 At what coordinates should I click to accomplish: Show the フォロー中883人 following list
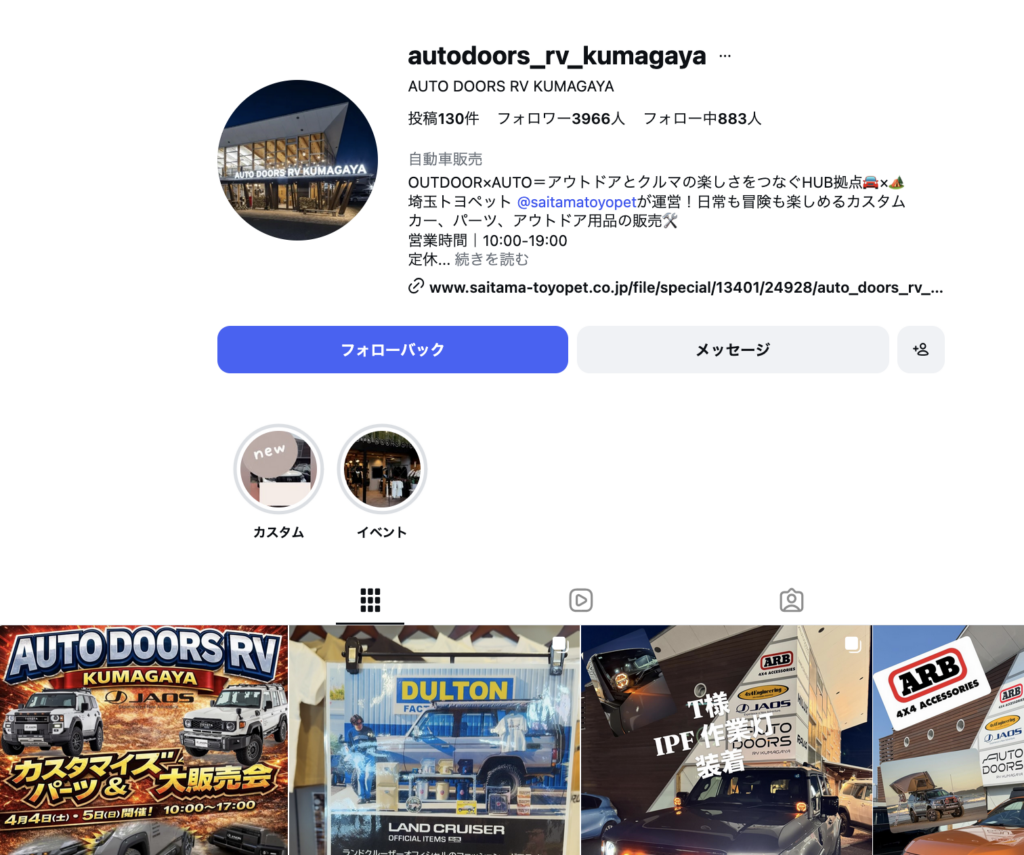(x=702, y=118)
